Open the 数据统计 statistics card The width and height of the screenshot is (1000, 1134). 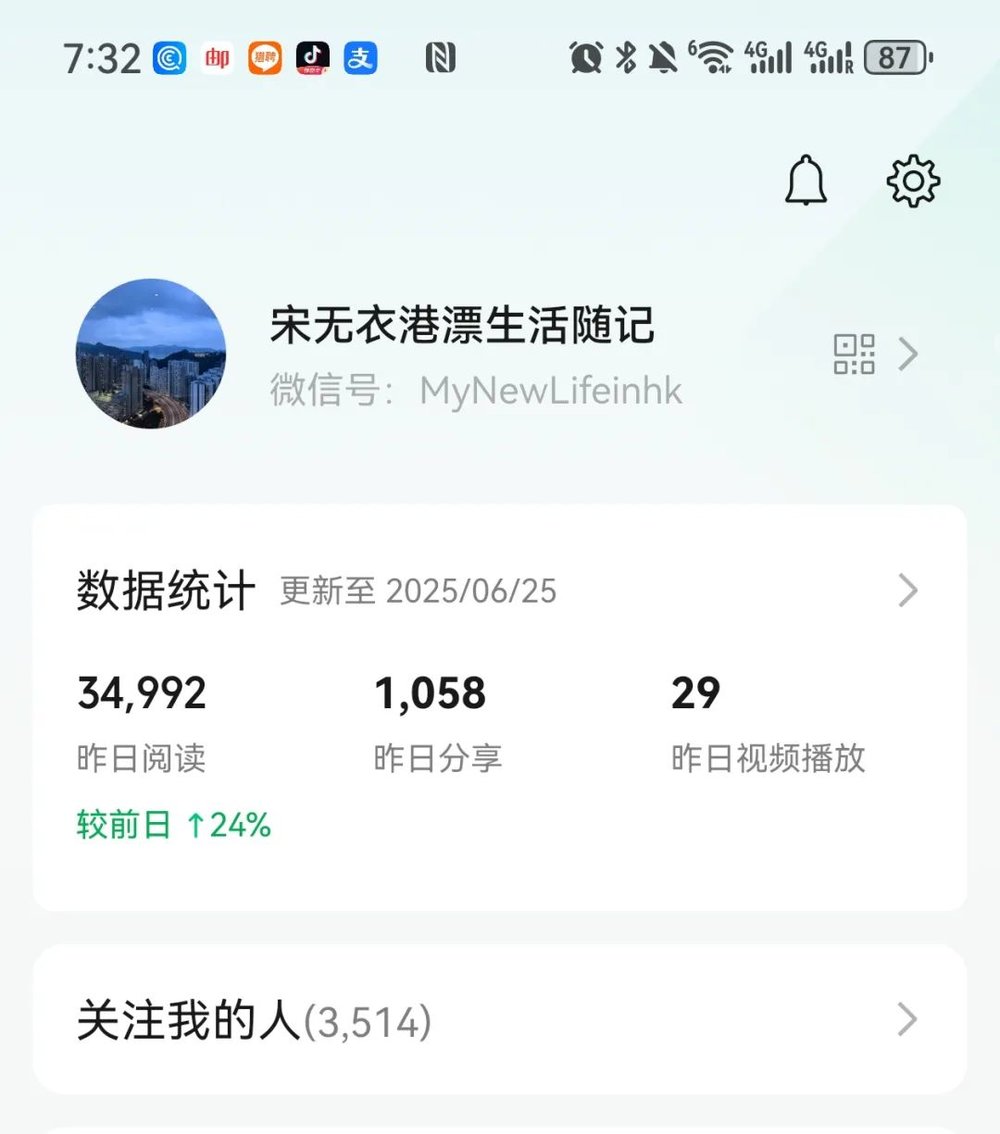(500, 591)
